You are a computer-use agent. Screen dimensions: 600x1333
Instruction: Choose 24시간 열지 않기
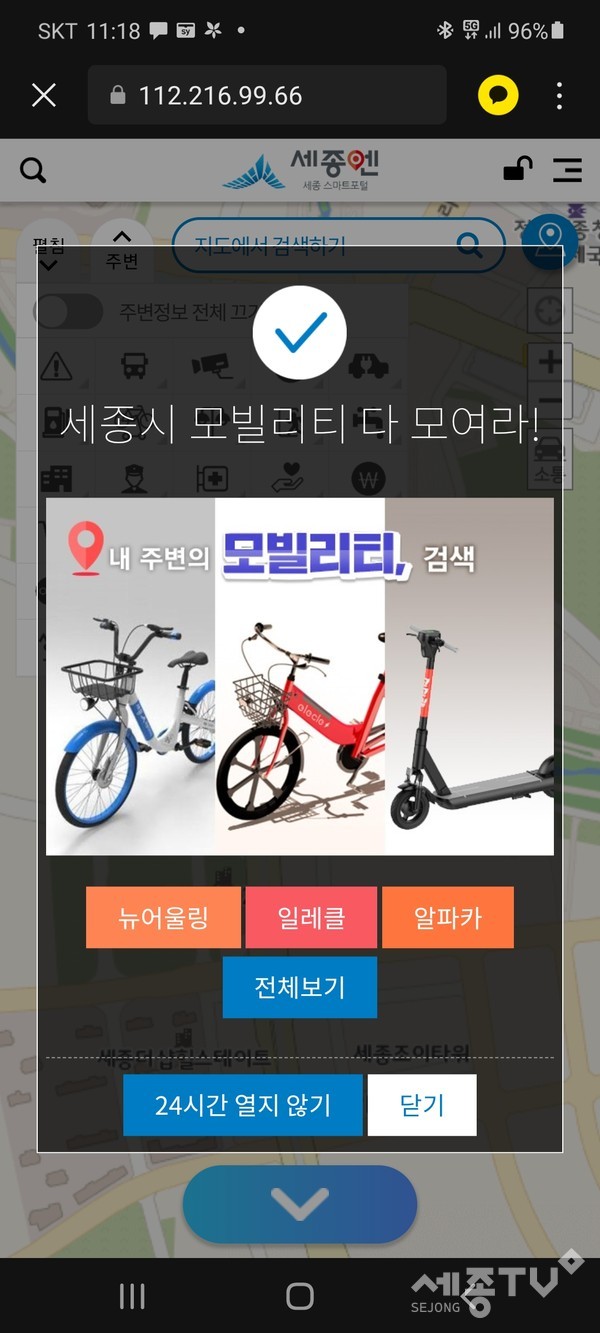(242, 1105)
